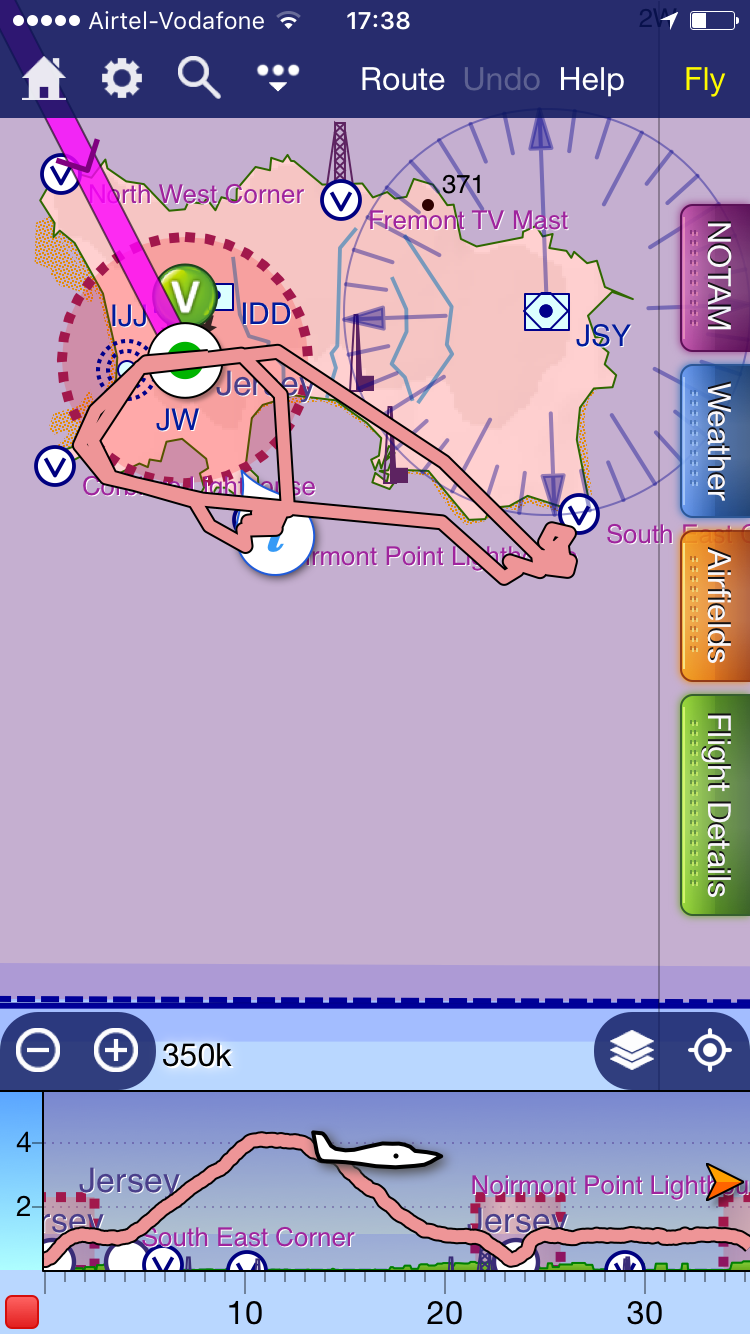Zoom out the map with minus
750x1334 pixels.
[x=38, y=1050]
